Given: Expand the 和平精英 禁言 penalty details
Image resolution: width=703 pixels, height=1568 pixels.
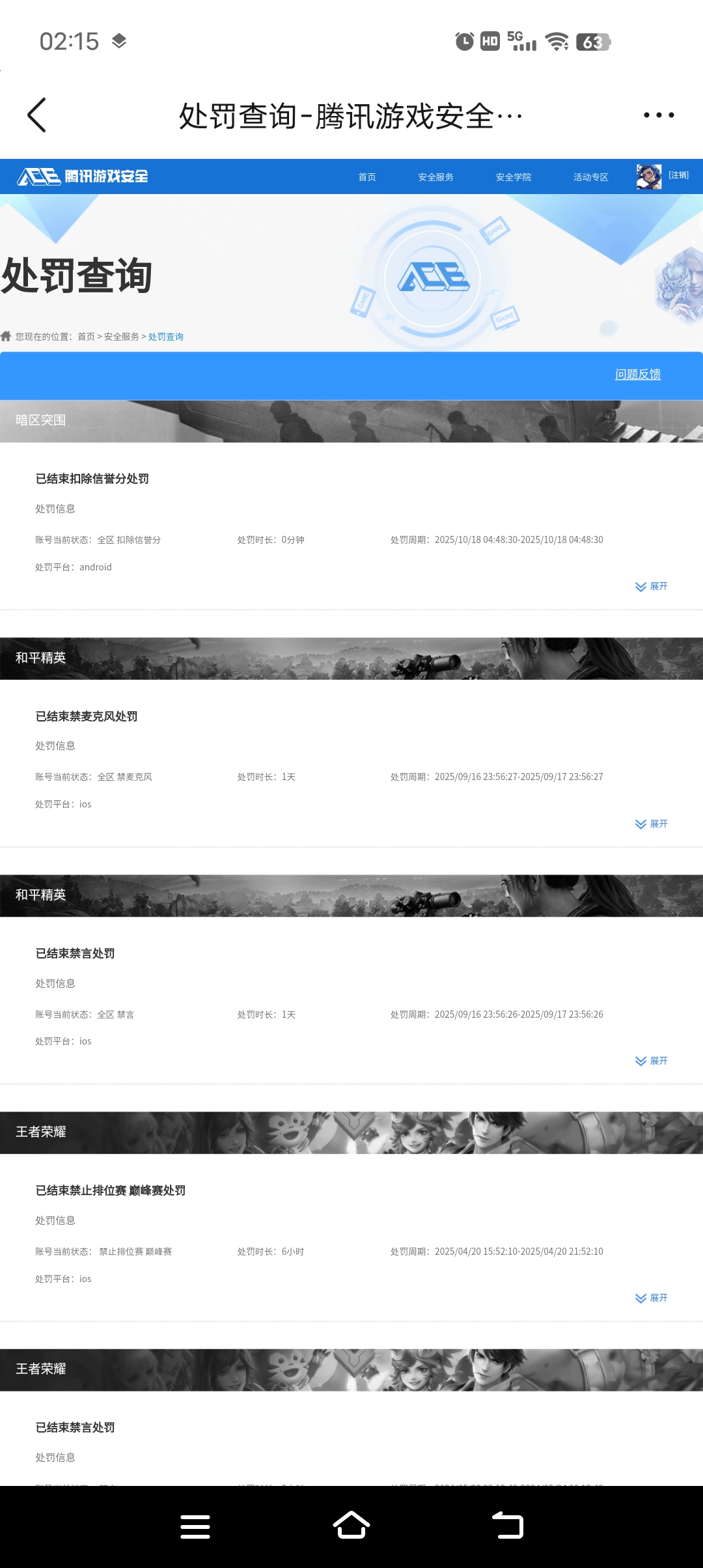Looking at the screenshot, I should tap(652, 1061).
